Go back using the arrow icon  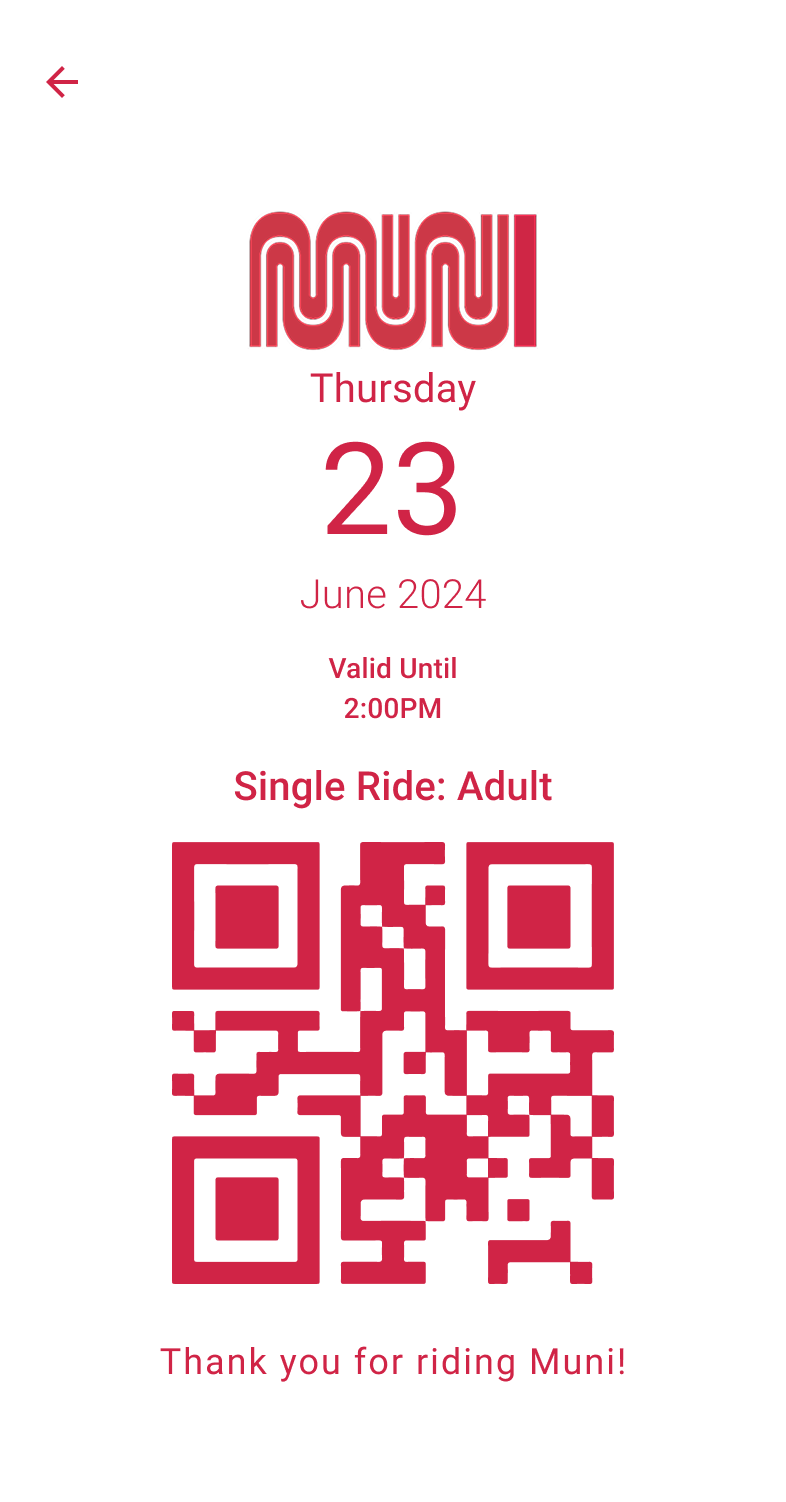[x=62, y=82]
